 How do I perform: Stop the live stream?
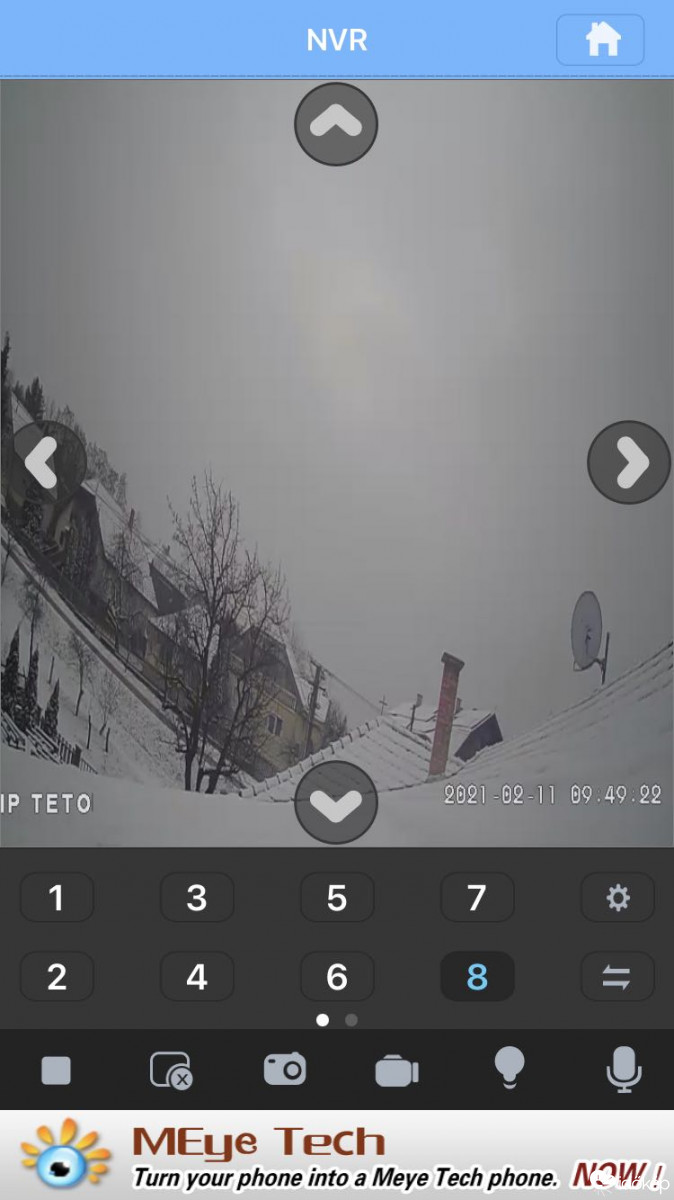coord(56,1070)
